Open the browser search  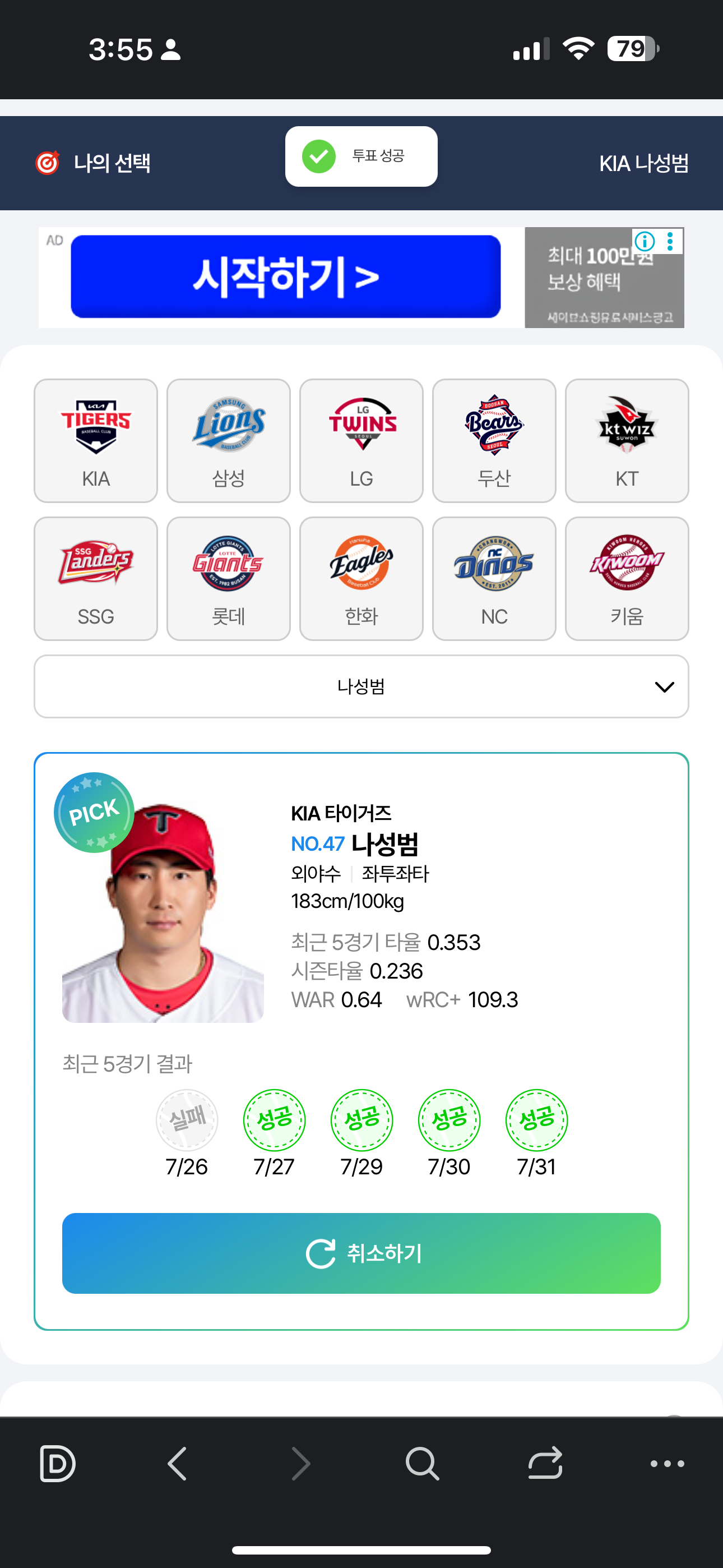[421, 1463]
